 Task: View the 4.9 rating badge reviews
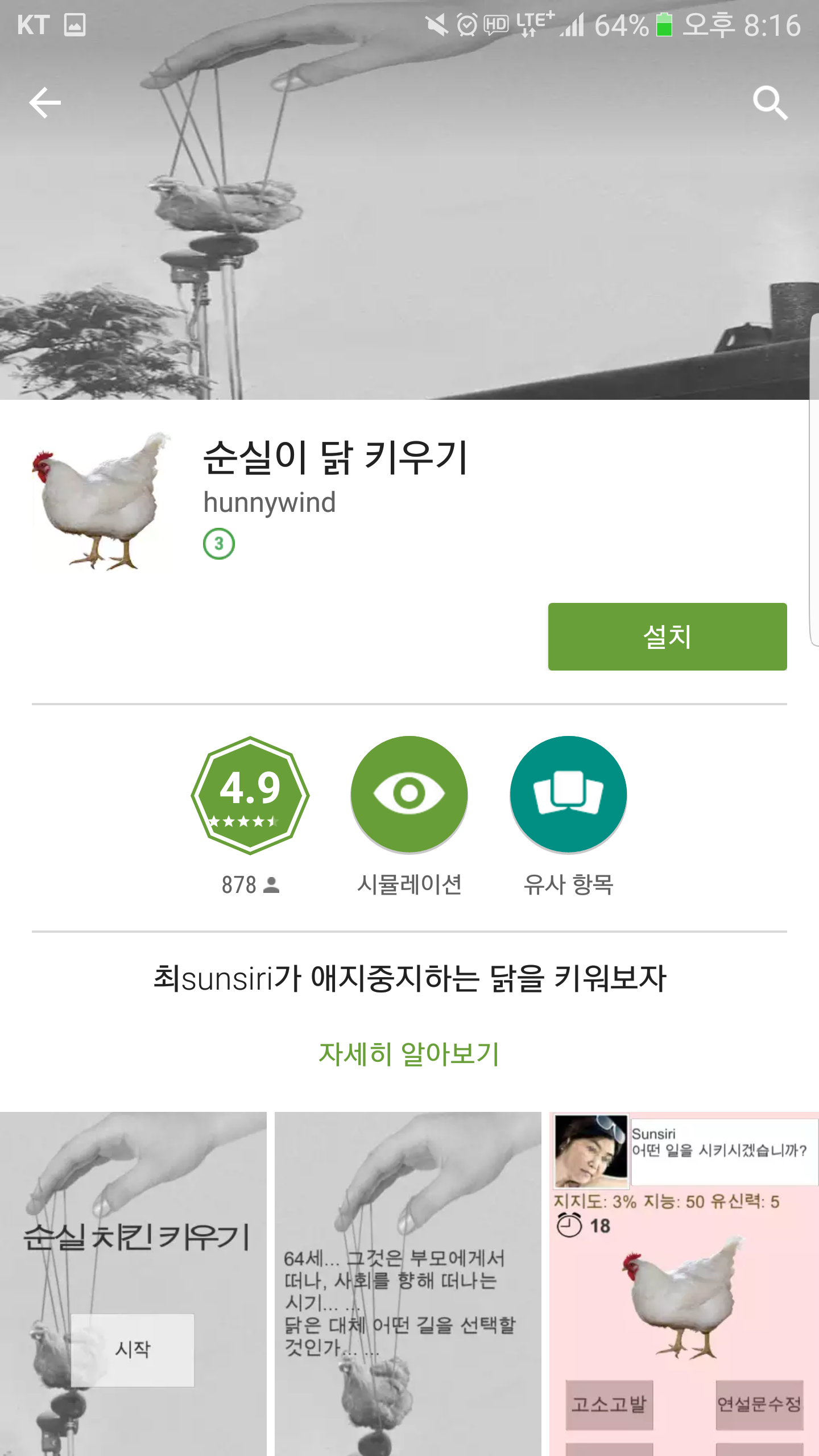point(250,795)
